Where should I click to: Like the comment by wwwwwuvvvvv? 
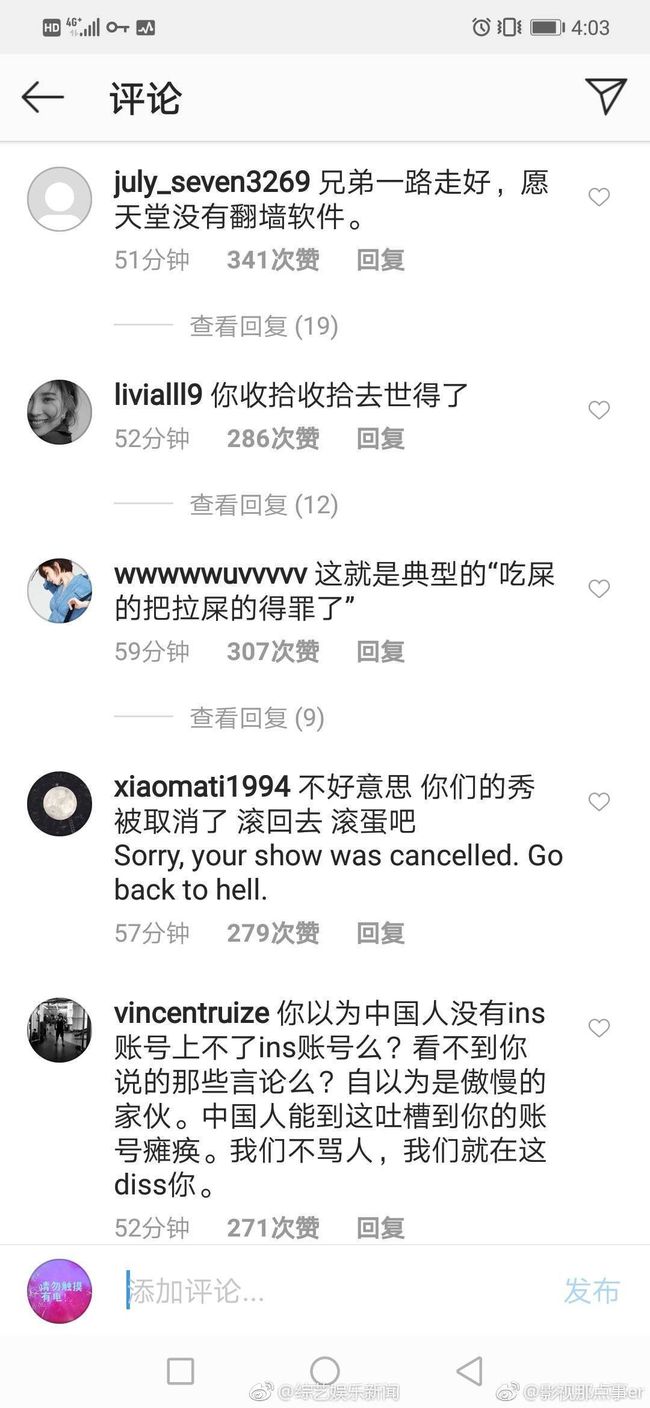tap(599, 589)
